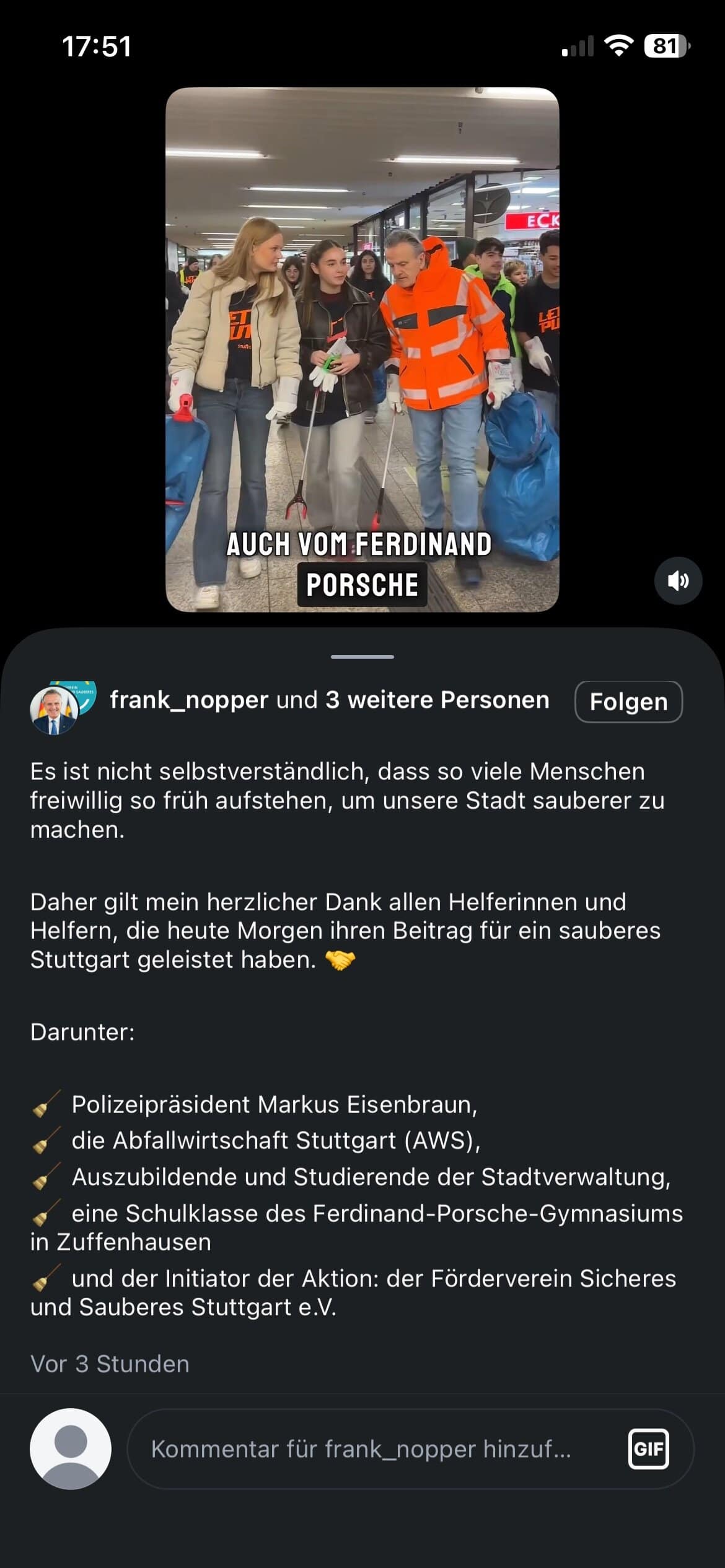Tap the reel video to pause it

coord(362,349)
